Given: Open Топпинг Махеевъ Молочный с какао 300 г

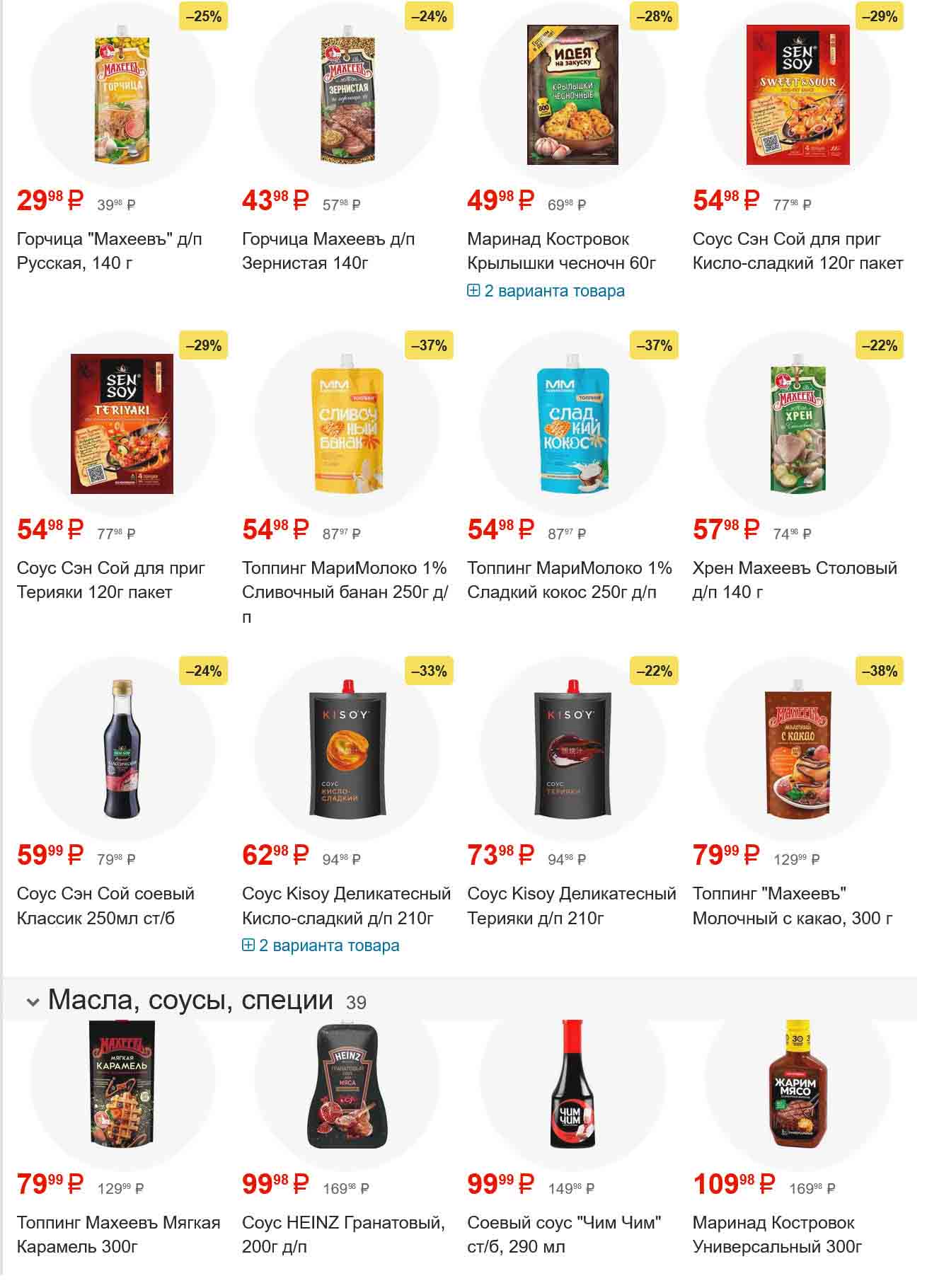Looking at the screenshot, I should pos(792,906).
